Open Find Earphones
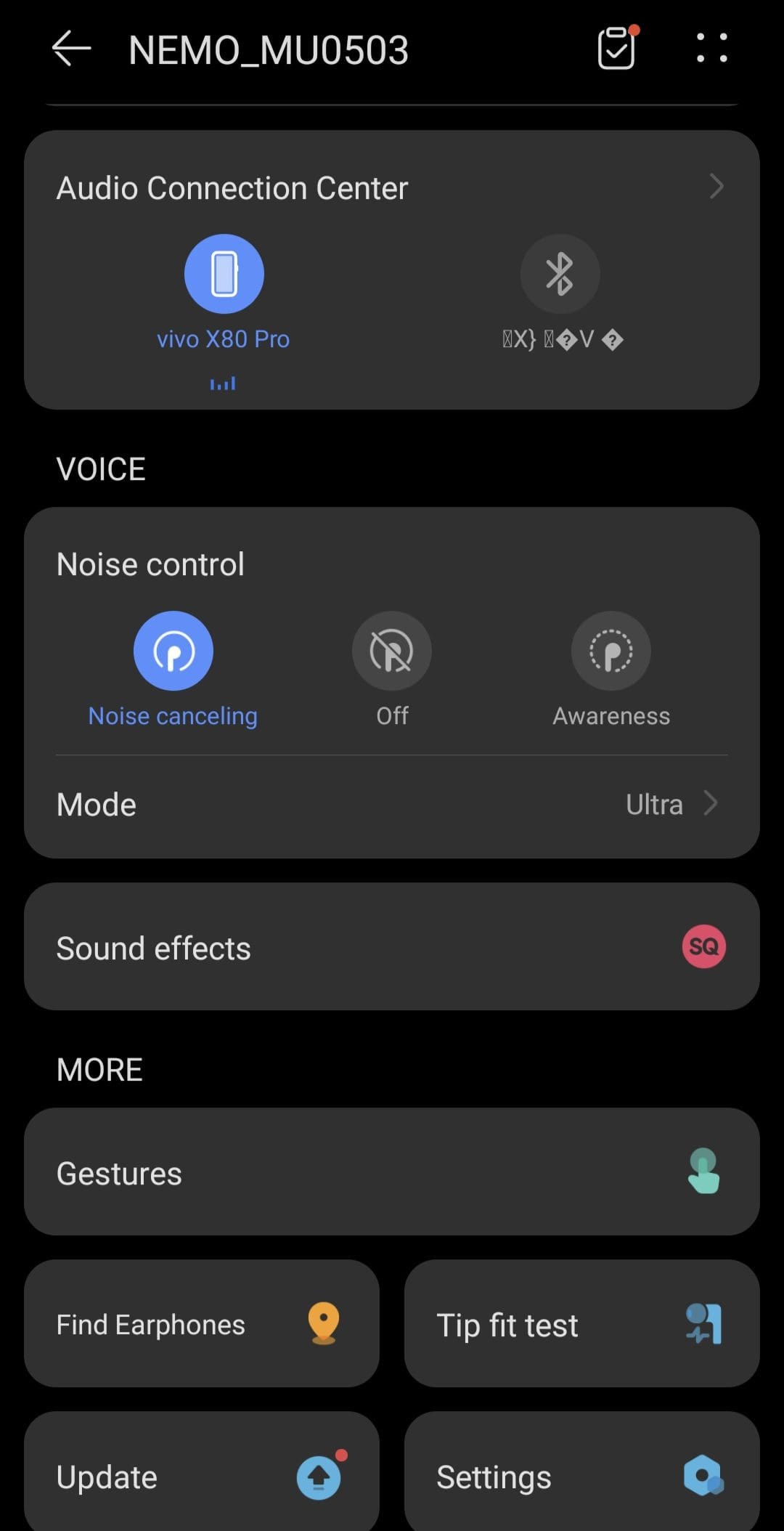Viewport: 784px width, 1531px height. [x=202, y=1324]
